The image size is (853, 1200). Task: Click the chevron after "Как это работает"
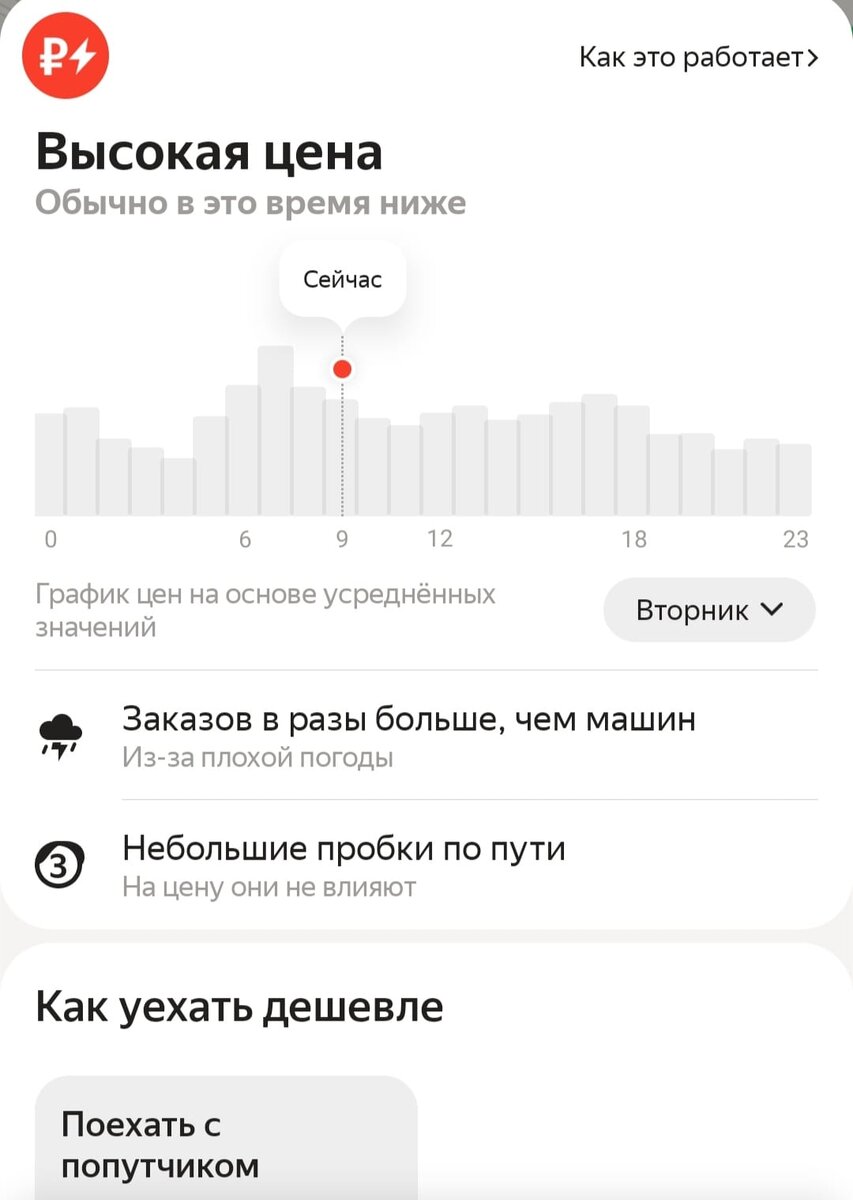click(x=812, y=58)
